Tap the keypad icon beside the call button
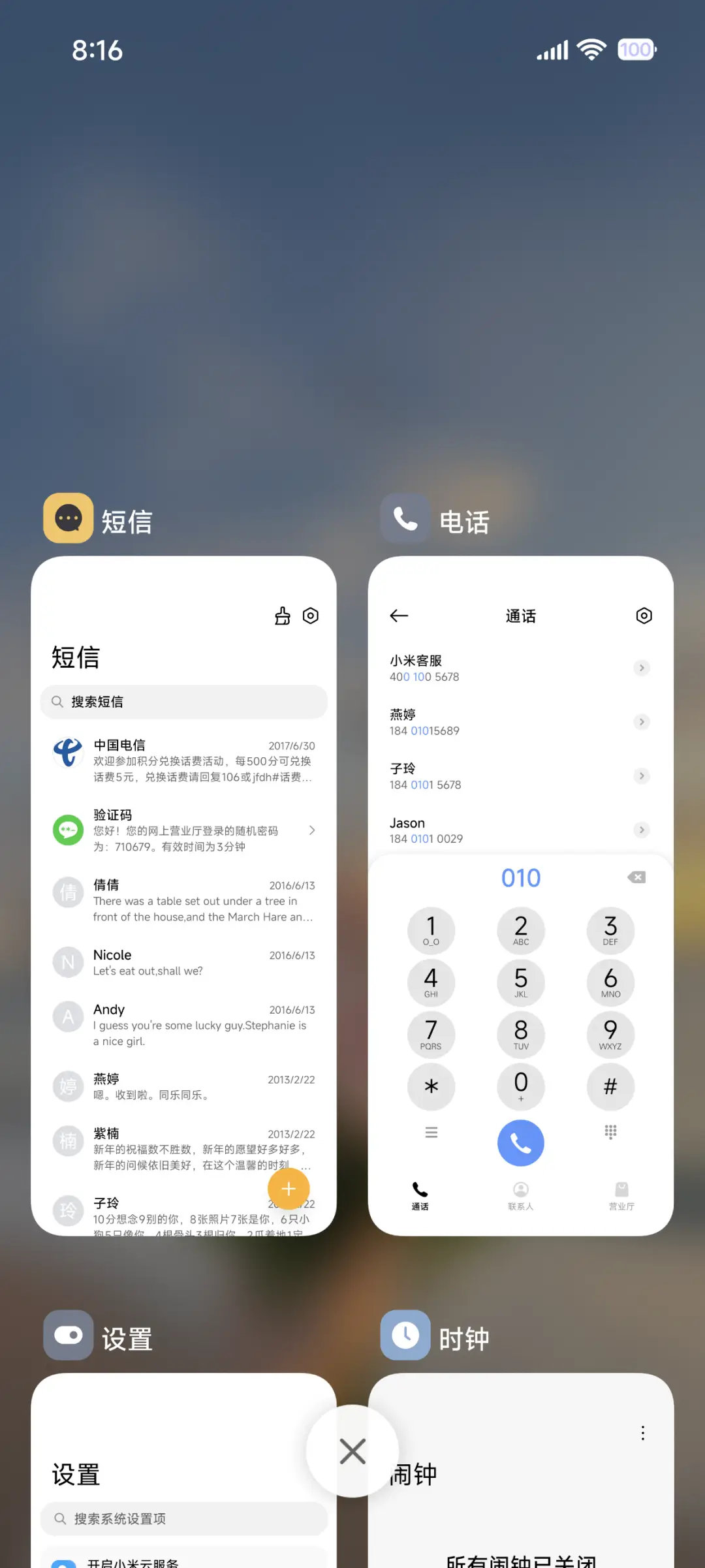This screenshot has width=705, height=1568. click(610, 1133)
